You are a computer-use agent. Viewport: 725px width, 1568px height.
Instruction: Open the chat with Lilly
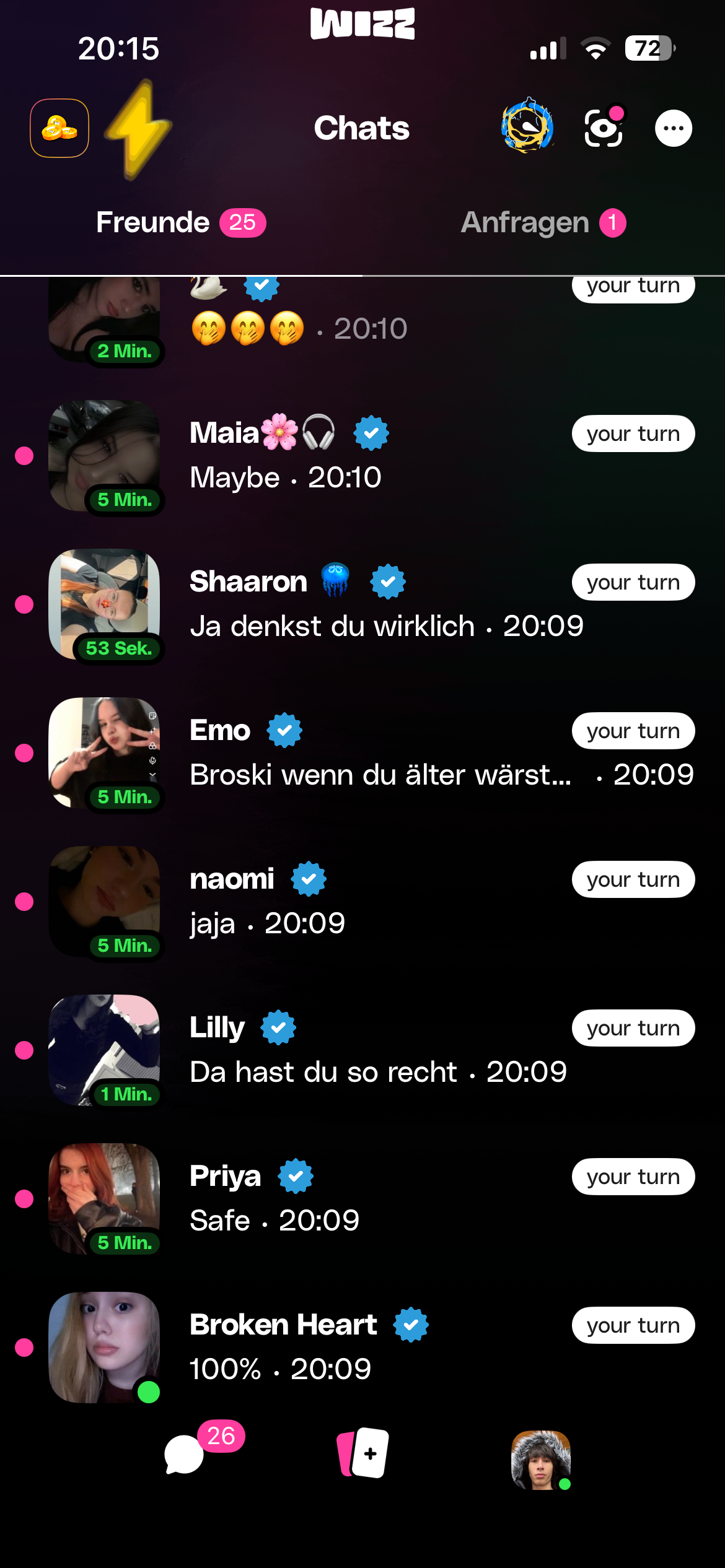372,1050
